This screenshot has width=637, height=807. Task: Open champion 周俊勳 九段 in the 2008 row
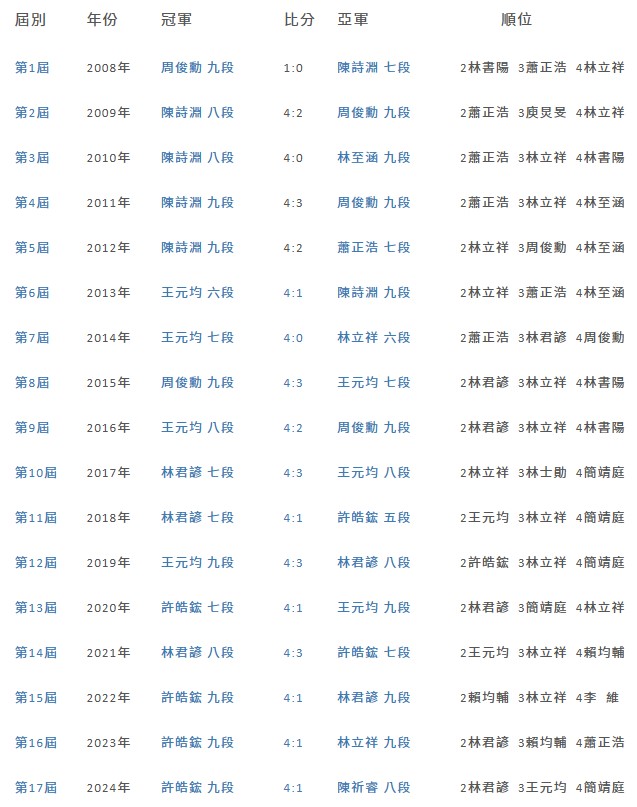pos(197,68)
